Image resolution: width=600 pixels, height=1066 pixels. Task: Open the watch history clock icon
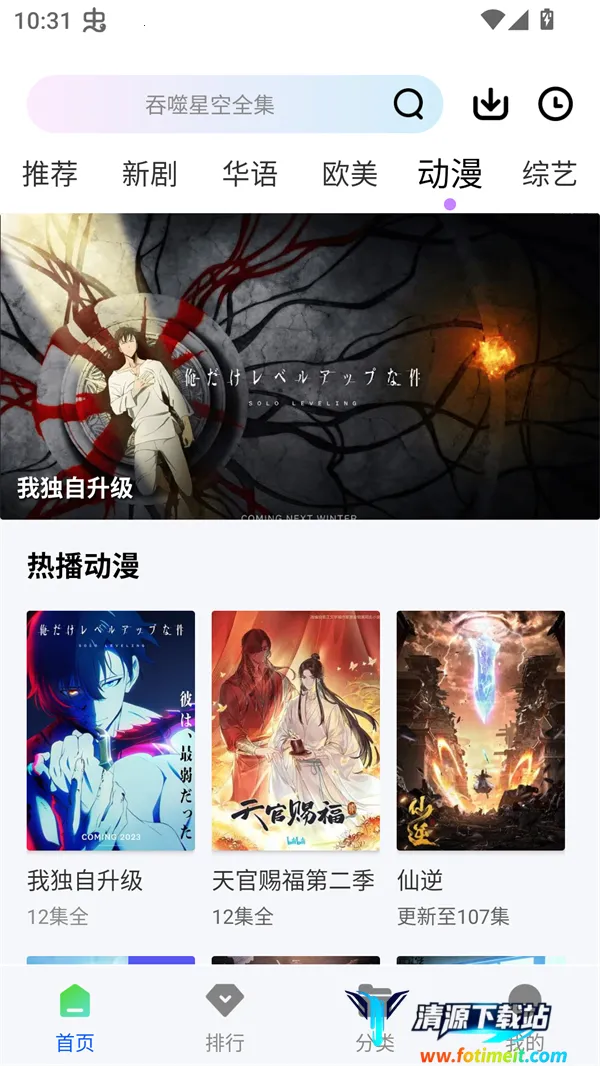click(x=555, y=104)
